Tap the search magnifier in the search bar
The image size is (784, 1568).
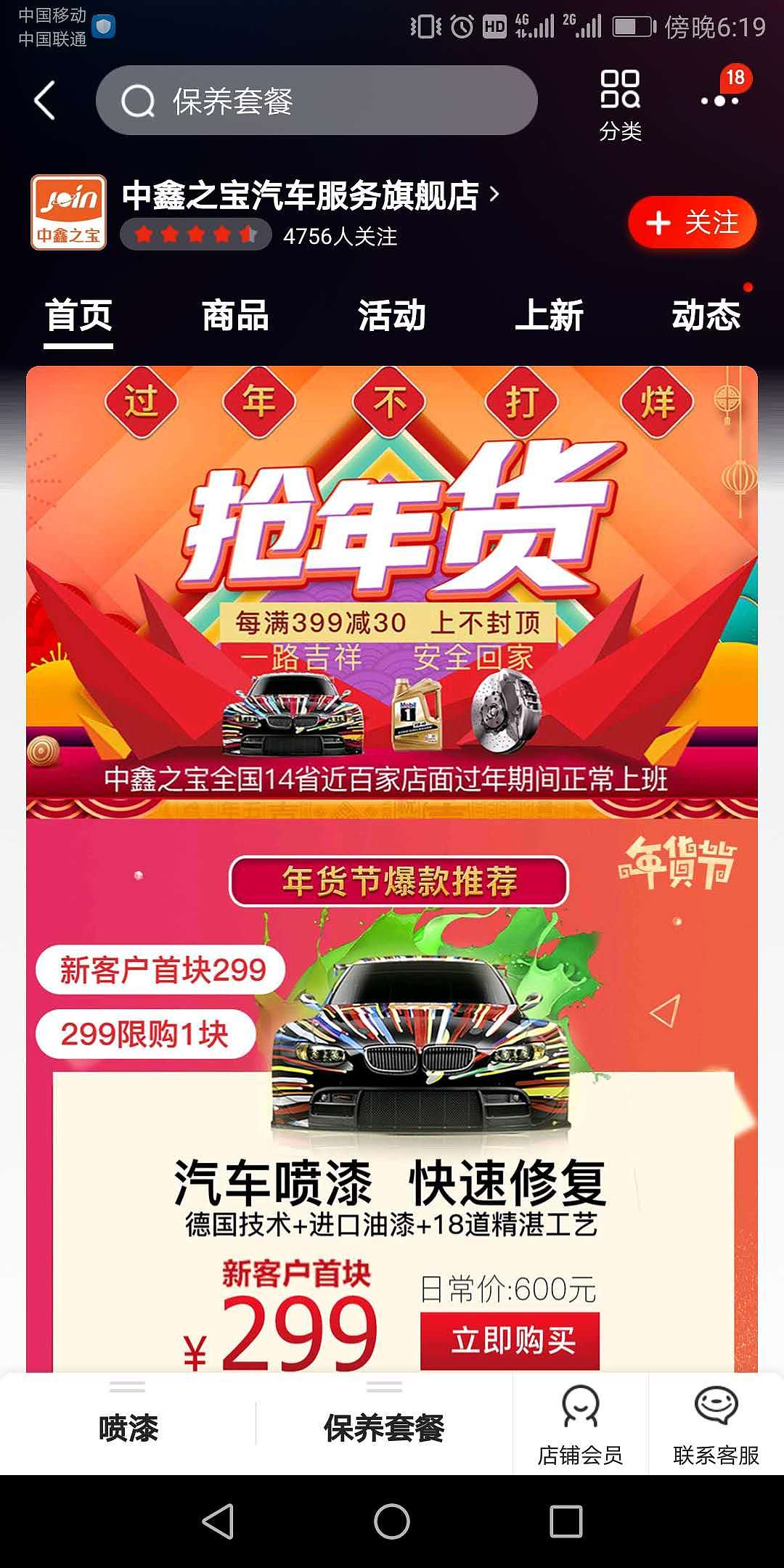139,101
